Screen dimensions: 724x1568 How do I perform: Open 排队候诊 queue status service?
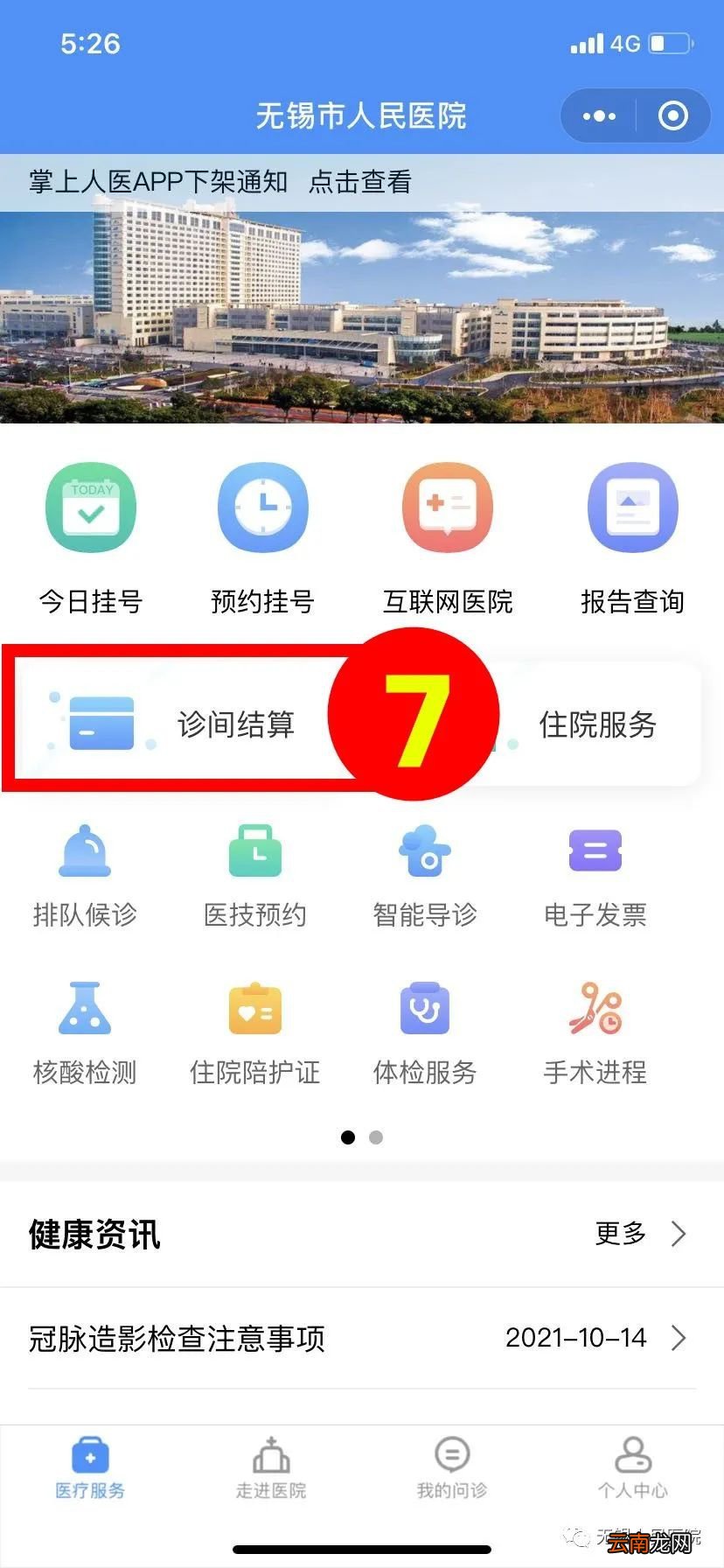[x=84, y=871]
